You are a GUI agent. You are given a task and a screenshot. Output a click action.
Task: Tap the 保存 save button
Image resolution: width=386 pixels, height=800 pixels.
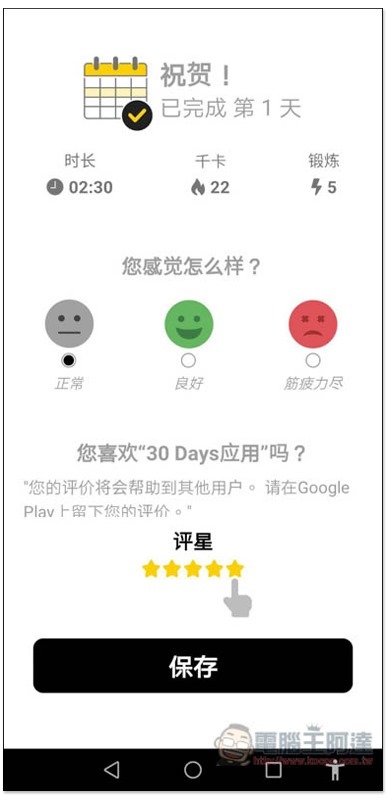click(193, 665)
